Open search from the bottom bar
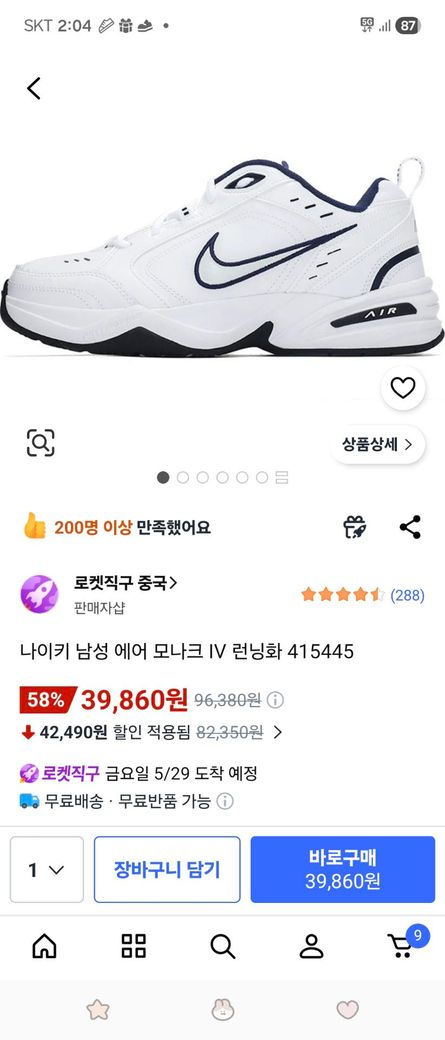Viewport: 445px width, 1040px height. (x=223, y=946)
